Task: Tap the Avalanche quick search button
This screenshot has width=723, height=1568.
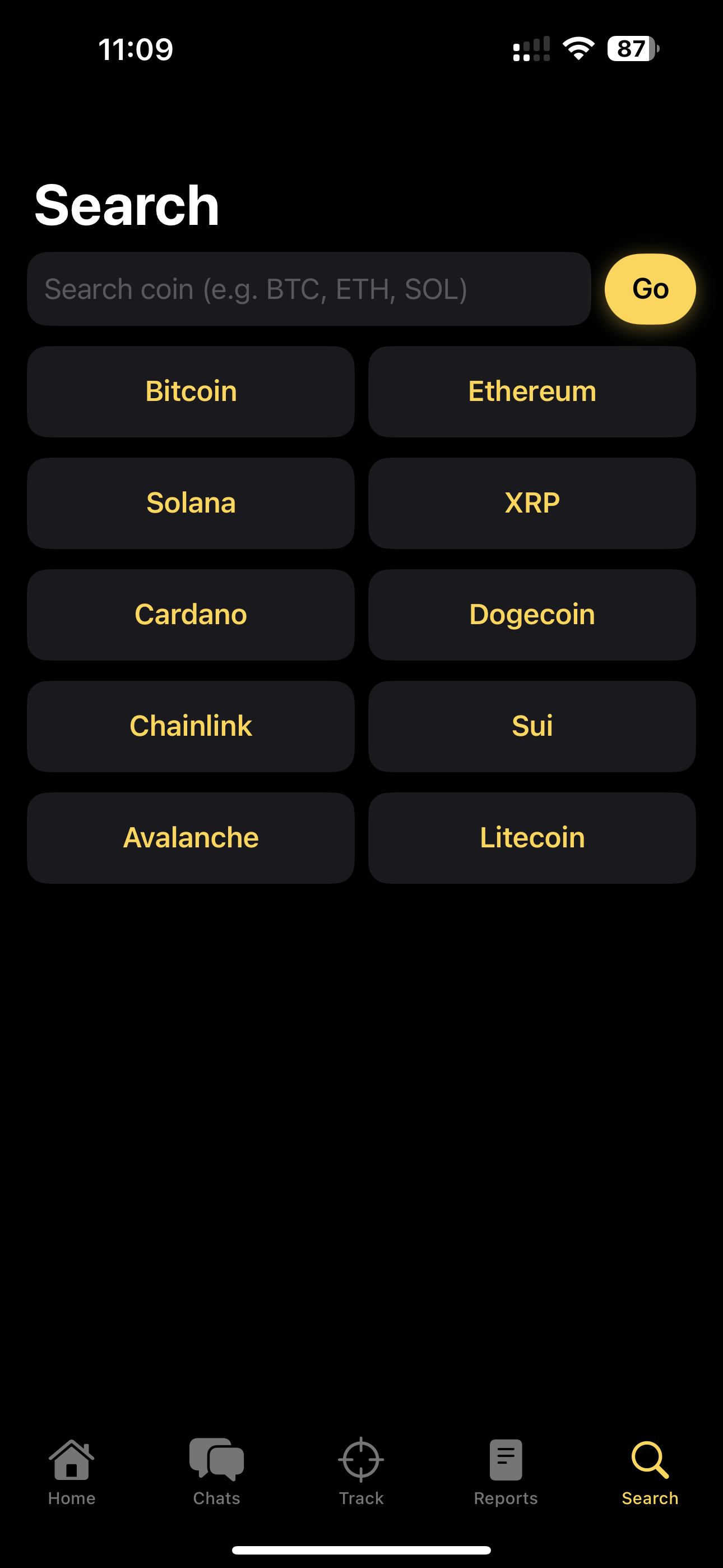Action: (191, 837)
